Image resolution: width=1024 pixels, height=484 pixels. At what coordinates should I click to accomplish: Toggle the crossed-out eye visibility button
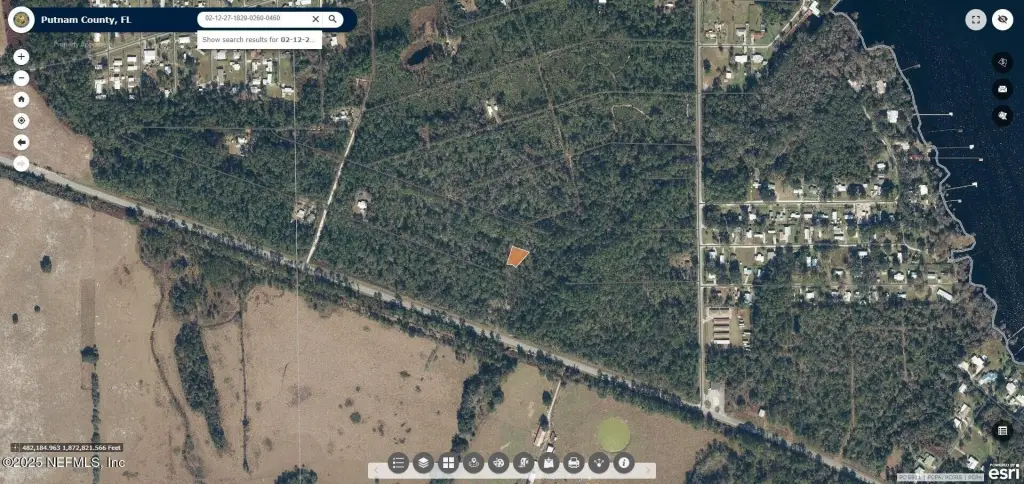tap(1002, 20)
